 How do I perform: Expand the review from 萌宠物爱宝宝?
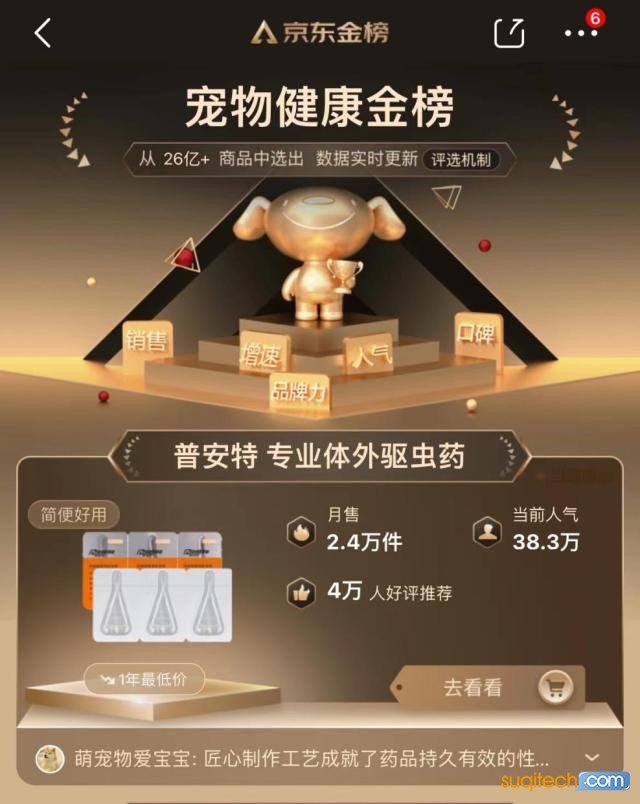click(591, 758)
